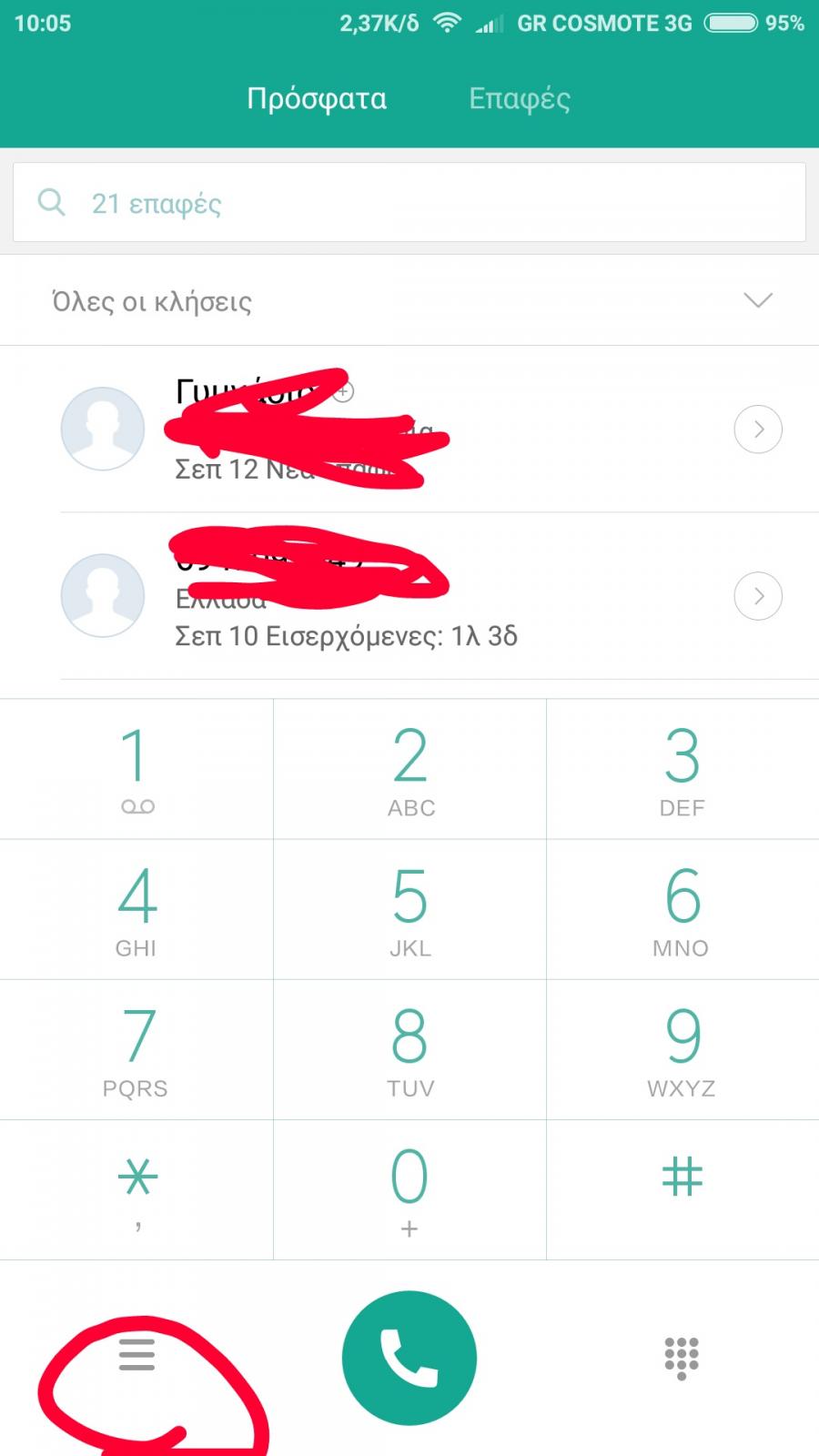
Task: Open the hamburger menu at bottom
Action: tap(136, 1356)
